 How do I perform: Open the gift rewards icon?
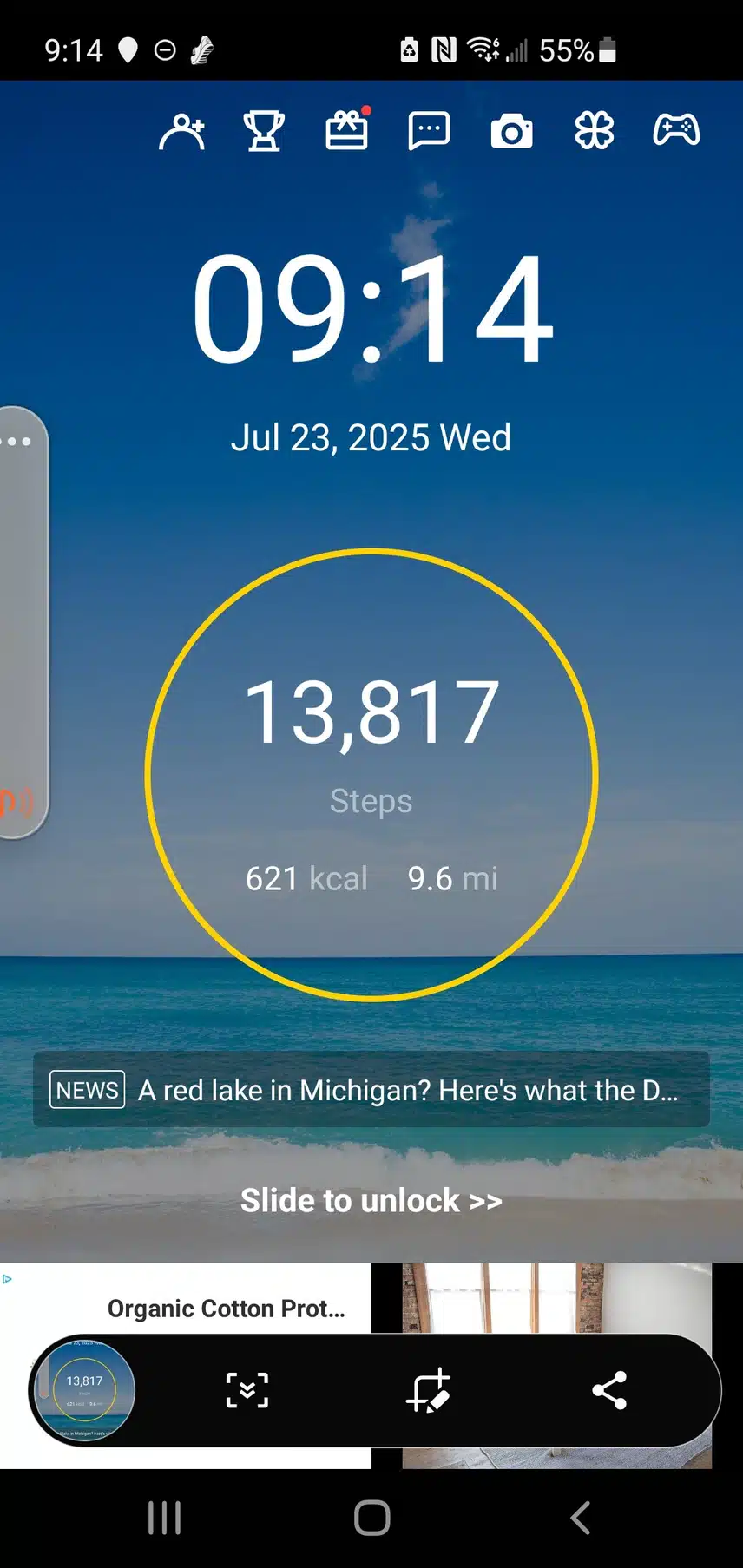coord(346,132)
